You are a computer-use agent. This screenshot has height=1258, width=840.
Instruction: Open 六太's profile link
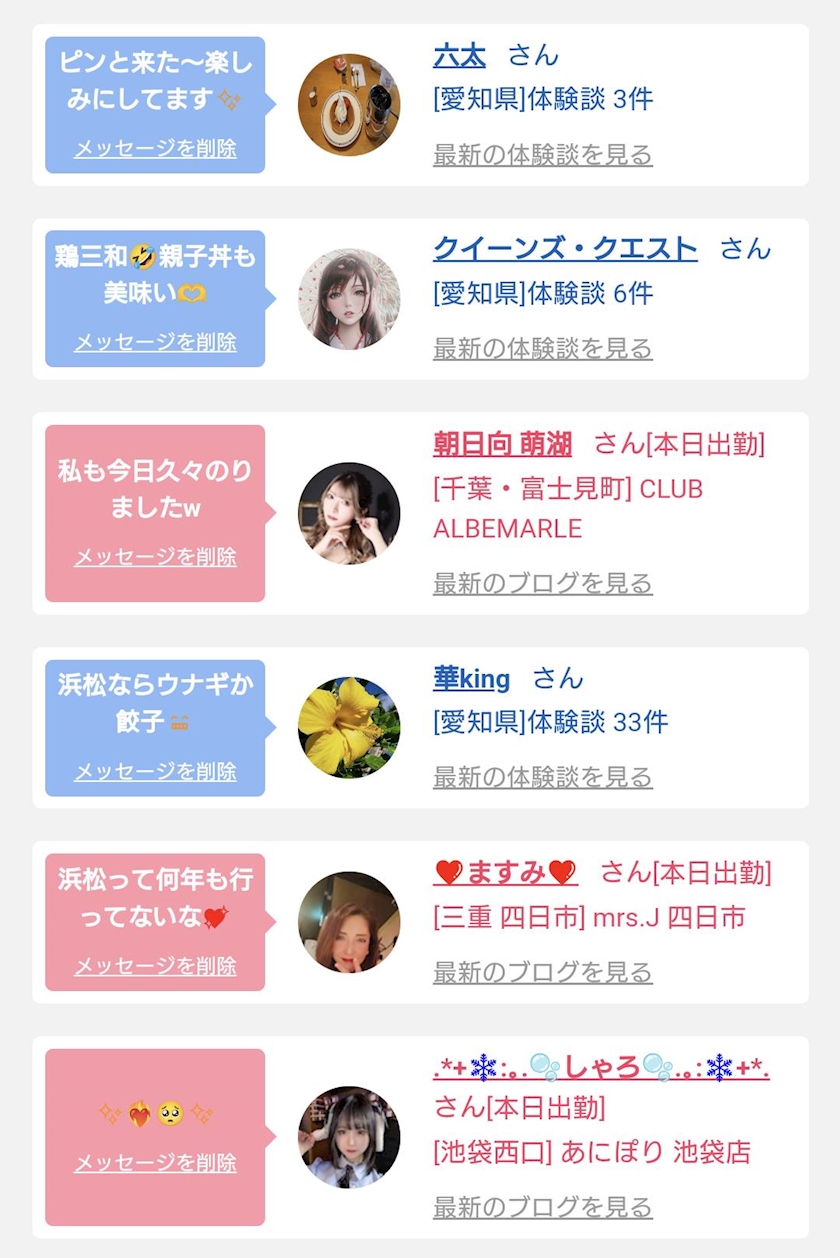coord(459,56)
